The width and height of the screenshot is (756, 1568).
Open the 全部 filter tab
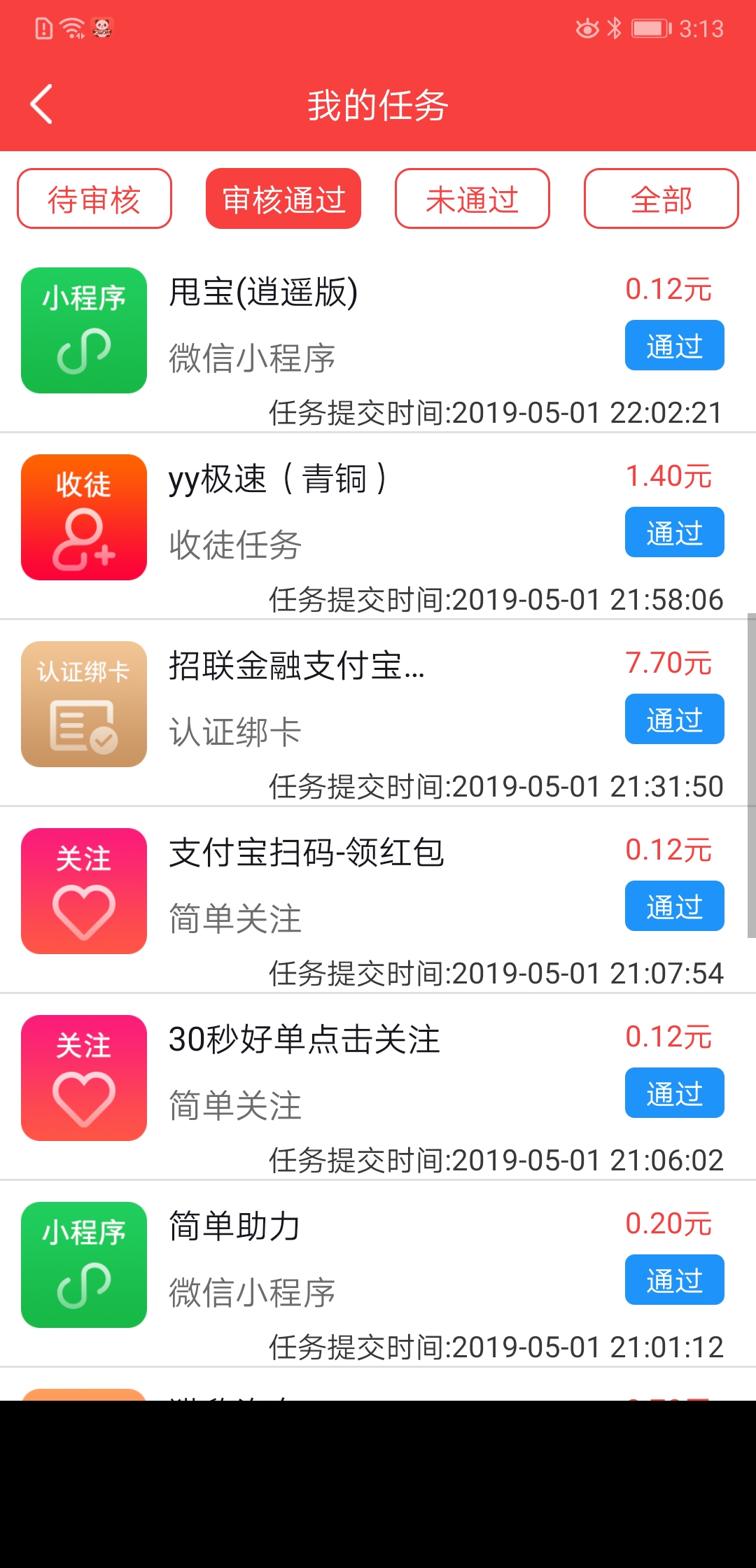pyautogui.click(x=661, y=199)
